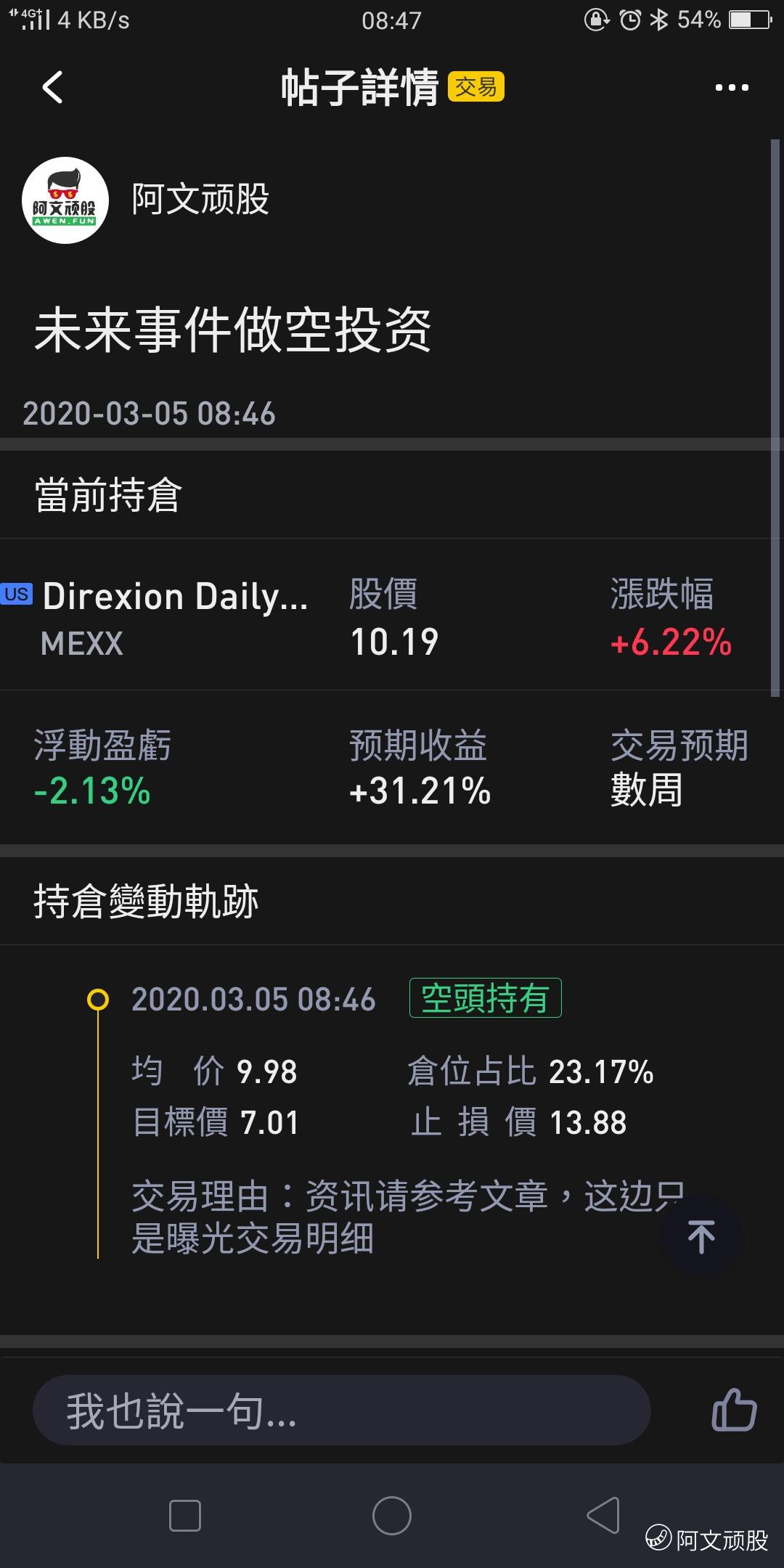Tap the 我也說一句 comment field
The width and height of the screenshot is (784, 1568).
coord(341,1410)
